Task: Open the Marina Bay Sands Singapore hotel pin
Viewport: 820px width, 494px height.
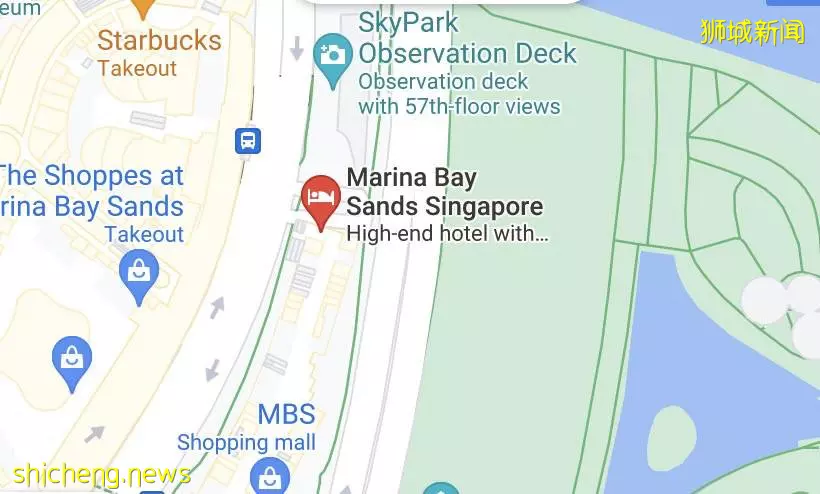Action: click(x=320, y=197)
